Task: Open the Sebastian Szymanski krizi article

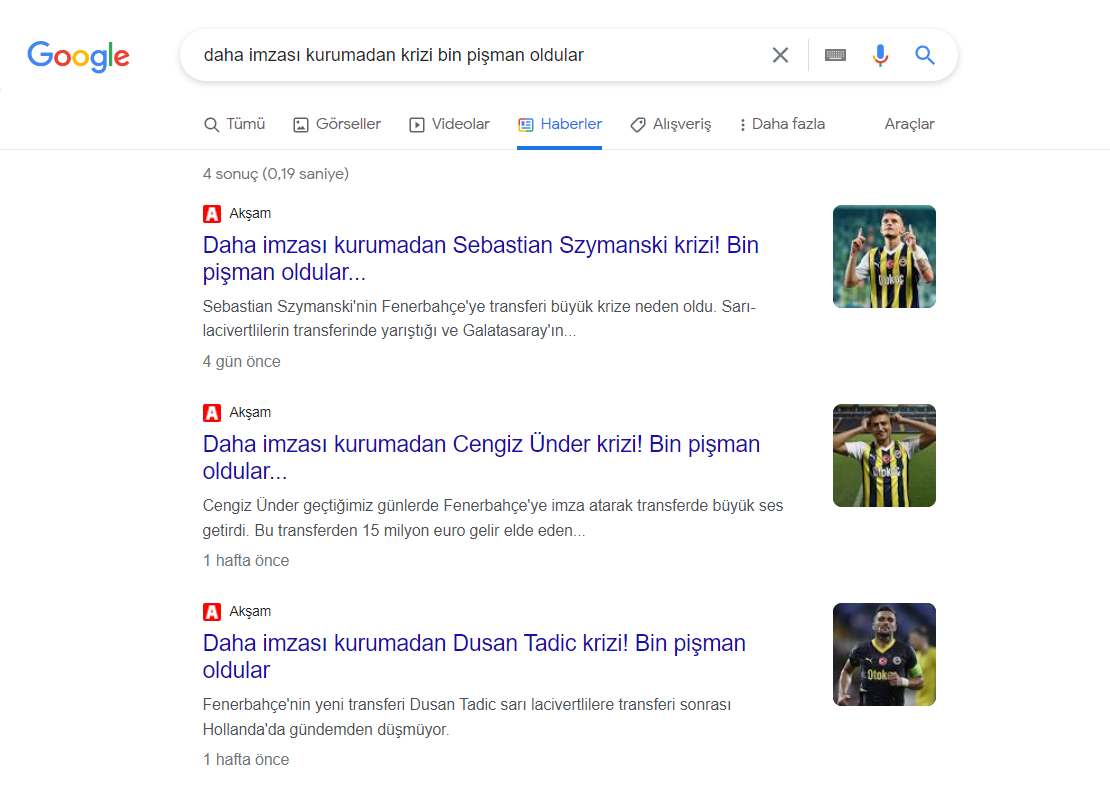Action: tap(480, 258)
